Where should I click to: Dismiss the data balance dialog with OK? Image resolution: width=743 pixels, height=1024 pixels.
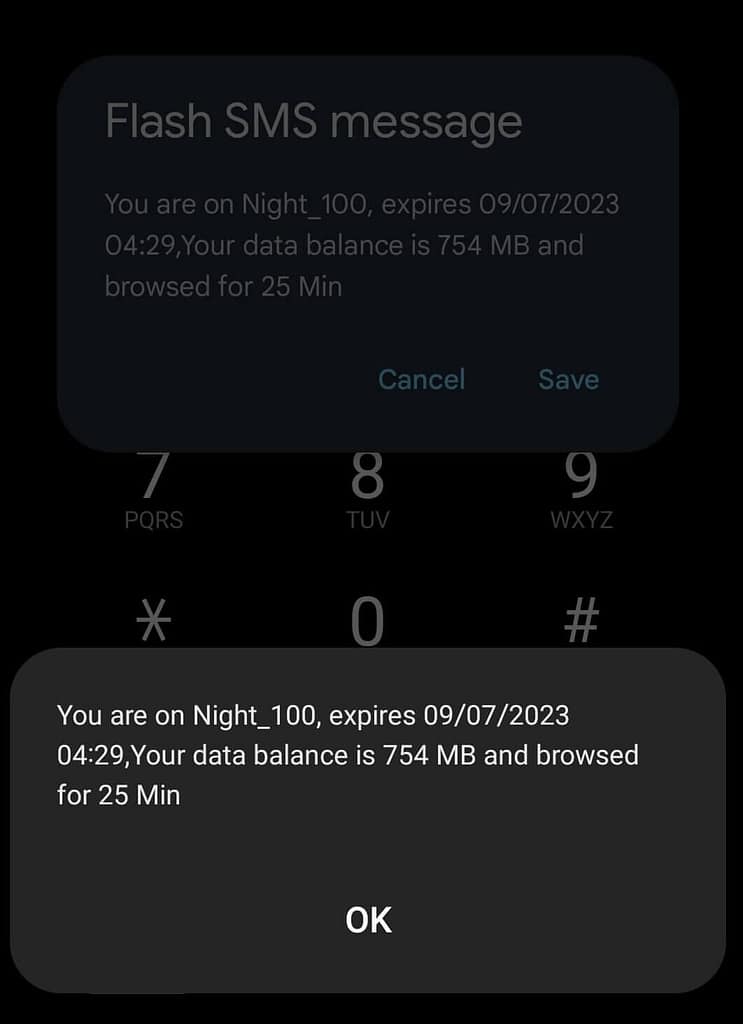point(368,920)
